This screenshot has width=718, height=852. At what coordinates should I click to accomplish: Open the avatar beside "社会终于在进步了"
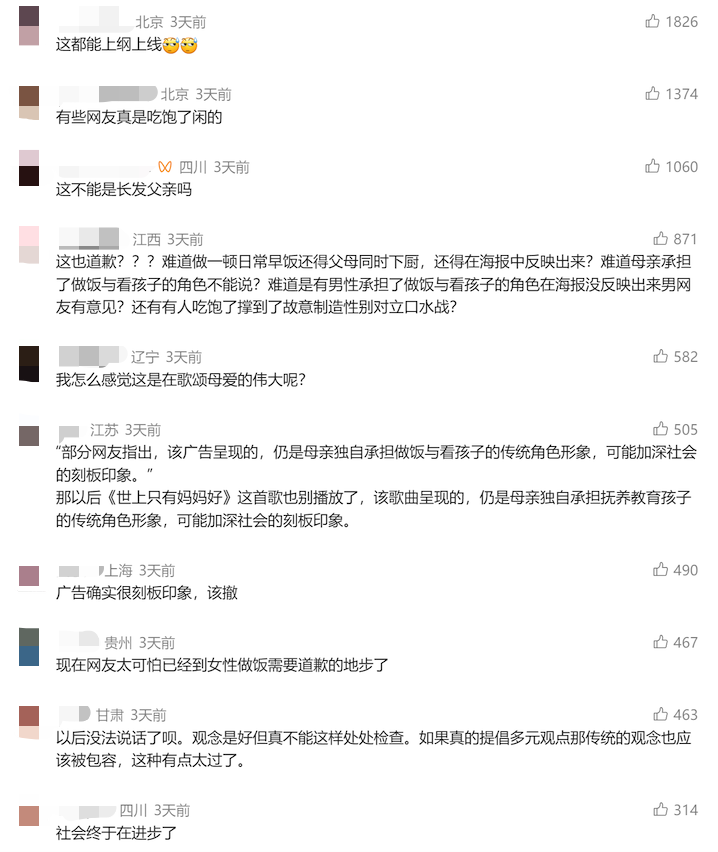[x=29, y=815]
